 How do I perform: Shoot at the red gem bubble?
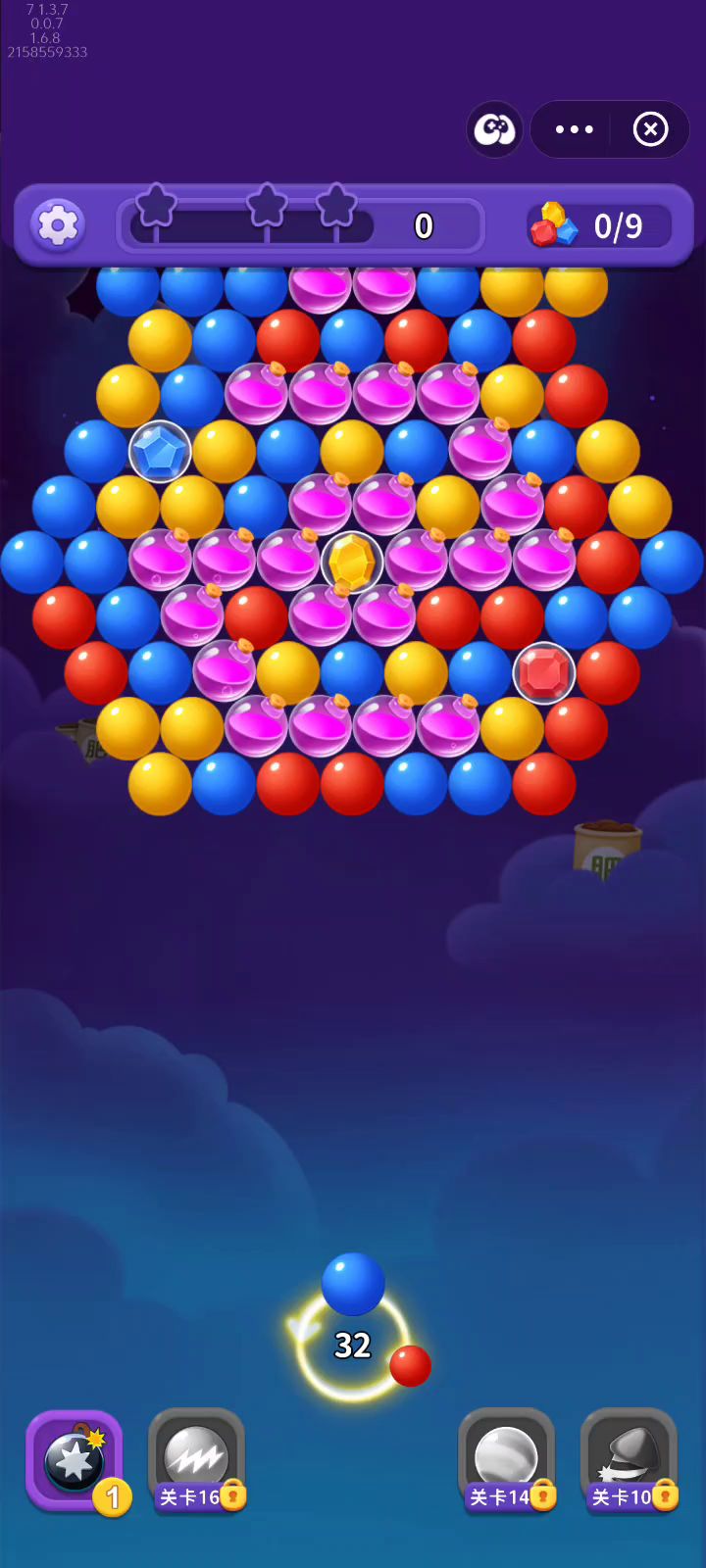pyautogui.click(x=543, y=673)
